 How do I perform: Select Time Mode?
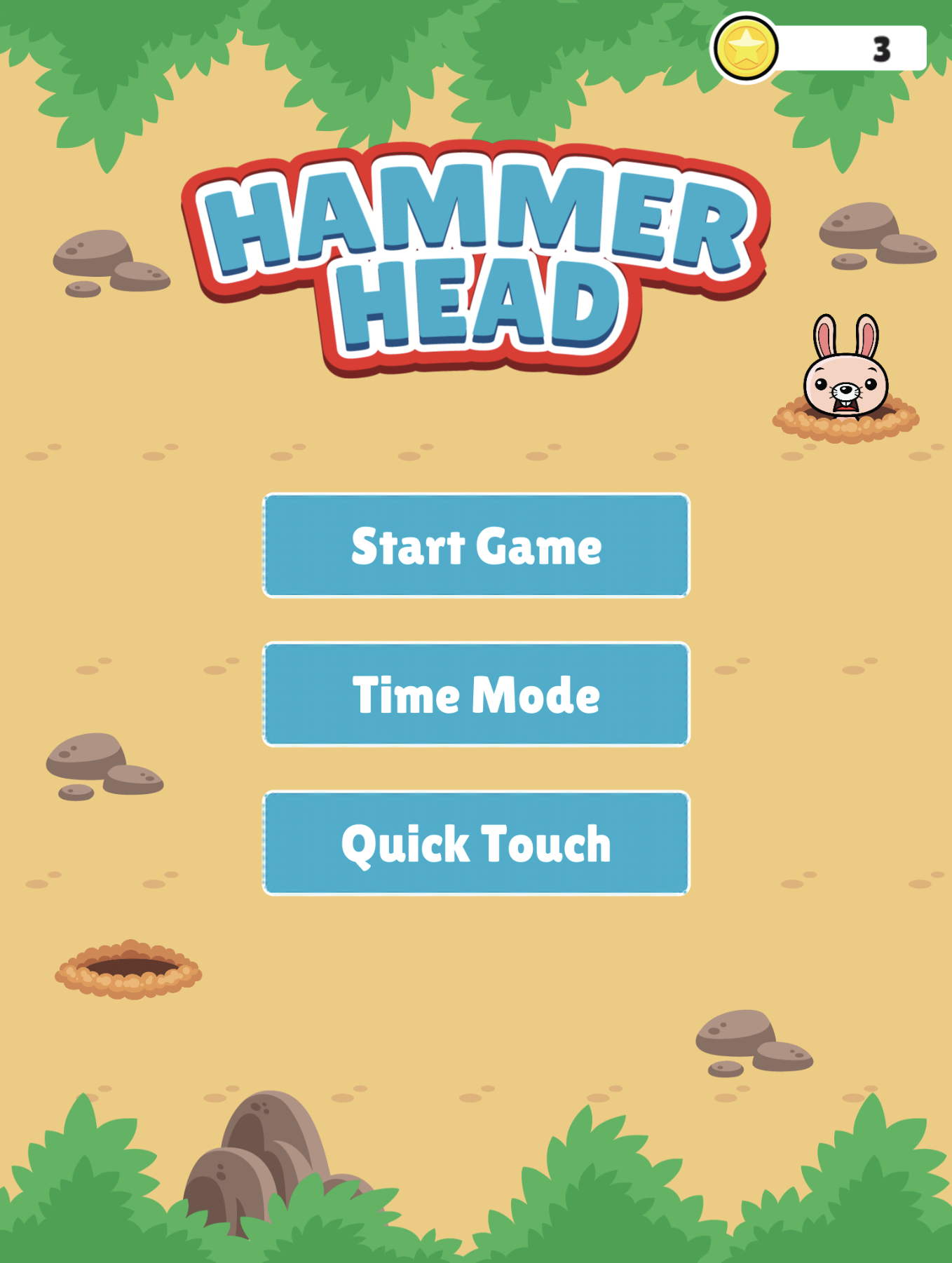(476, 695)
